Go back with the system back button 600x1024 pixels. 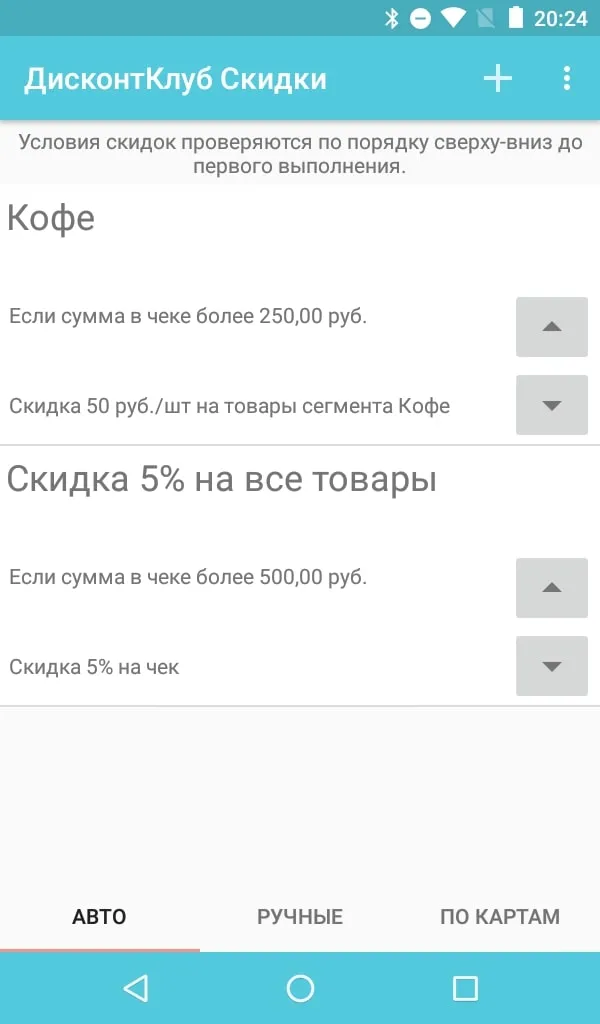pyautogui.click(x=135, y=988)
